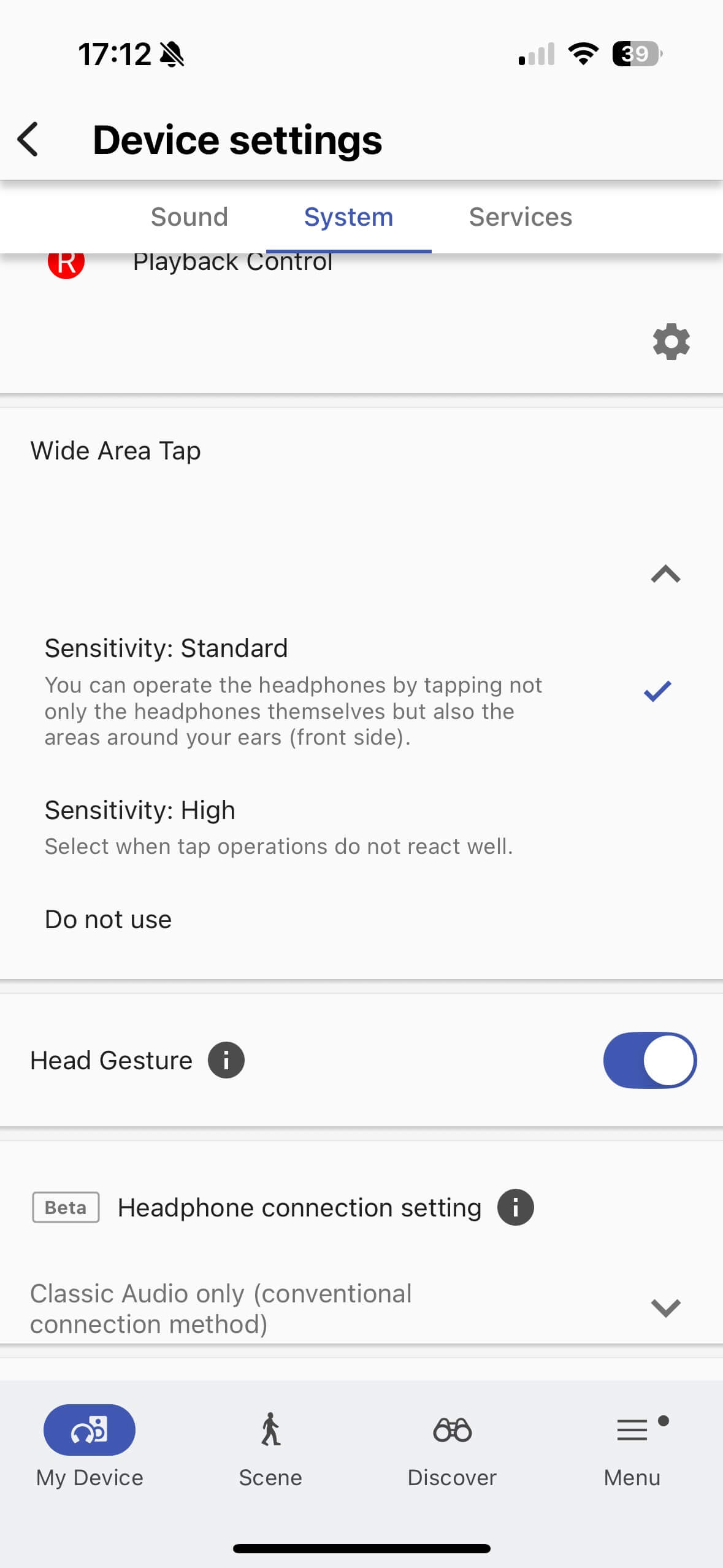Viewport: 723px width, 1568px height.
Task: Expand the Classic Audio only dropdown
Action: pyautogui.click(x=665, y=1308)
